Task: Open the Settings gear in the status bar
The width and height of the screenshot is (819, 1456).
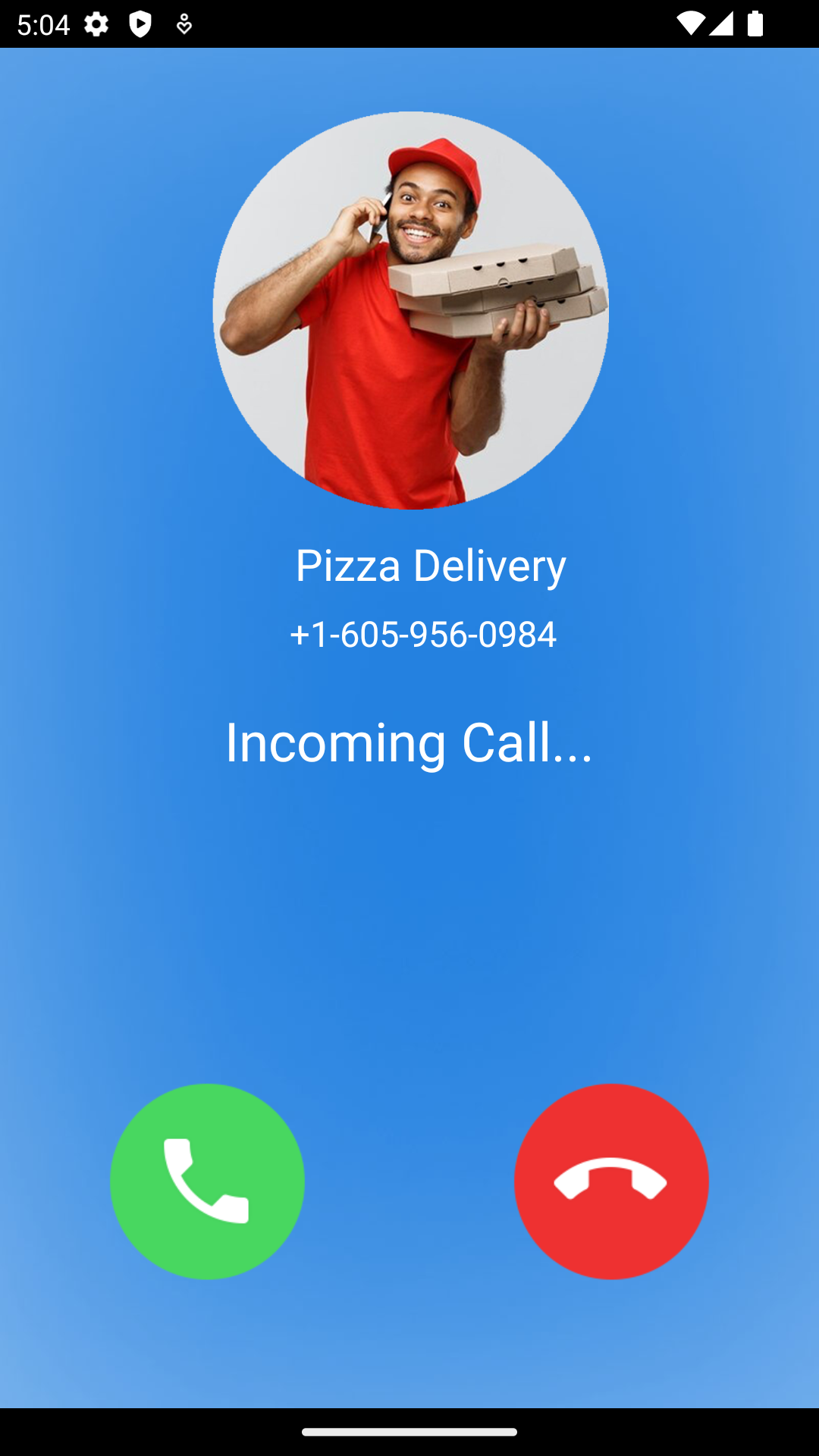Action: pos(97,24)
